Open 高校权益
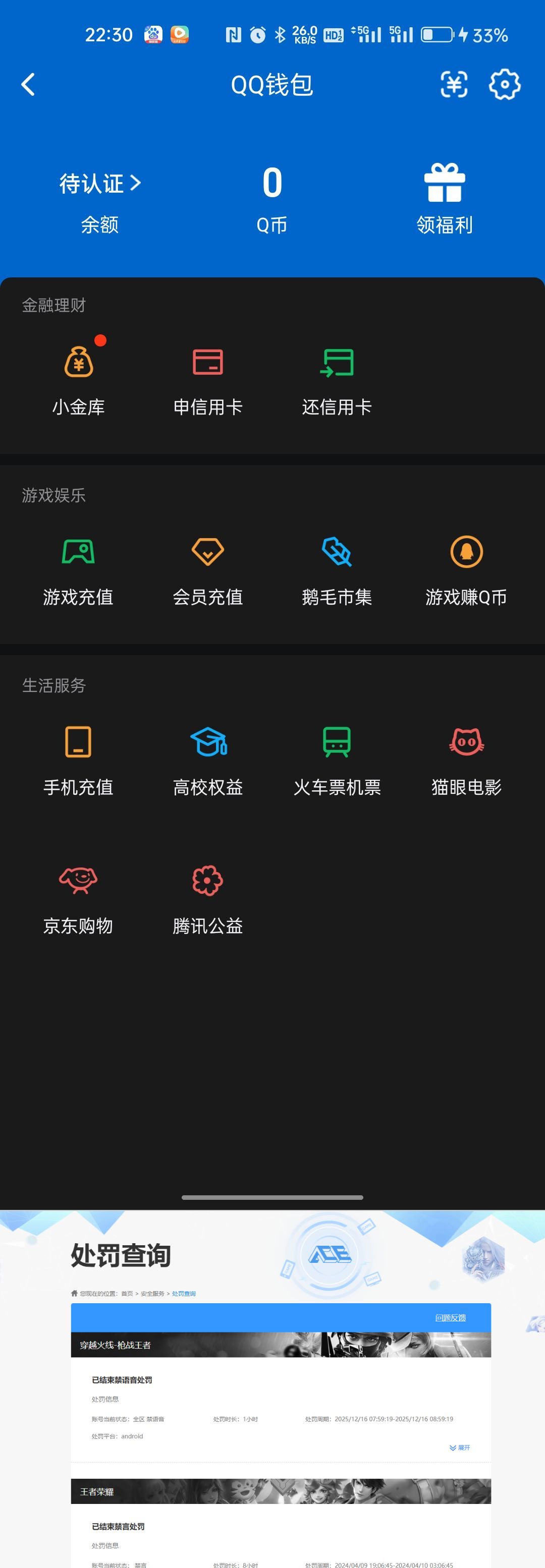 point(207,760)
